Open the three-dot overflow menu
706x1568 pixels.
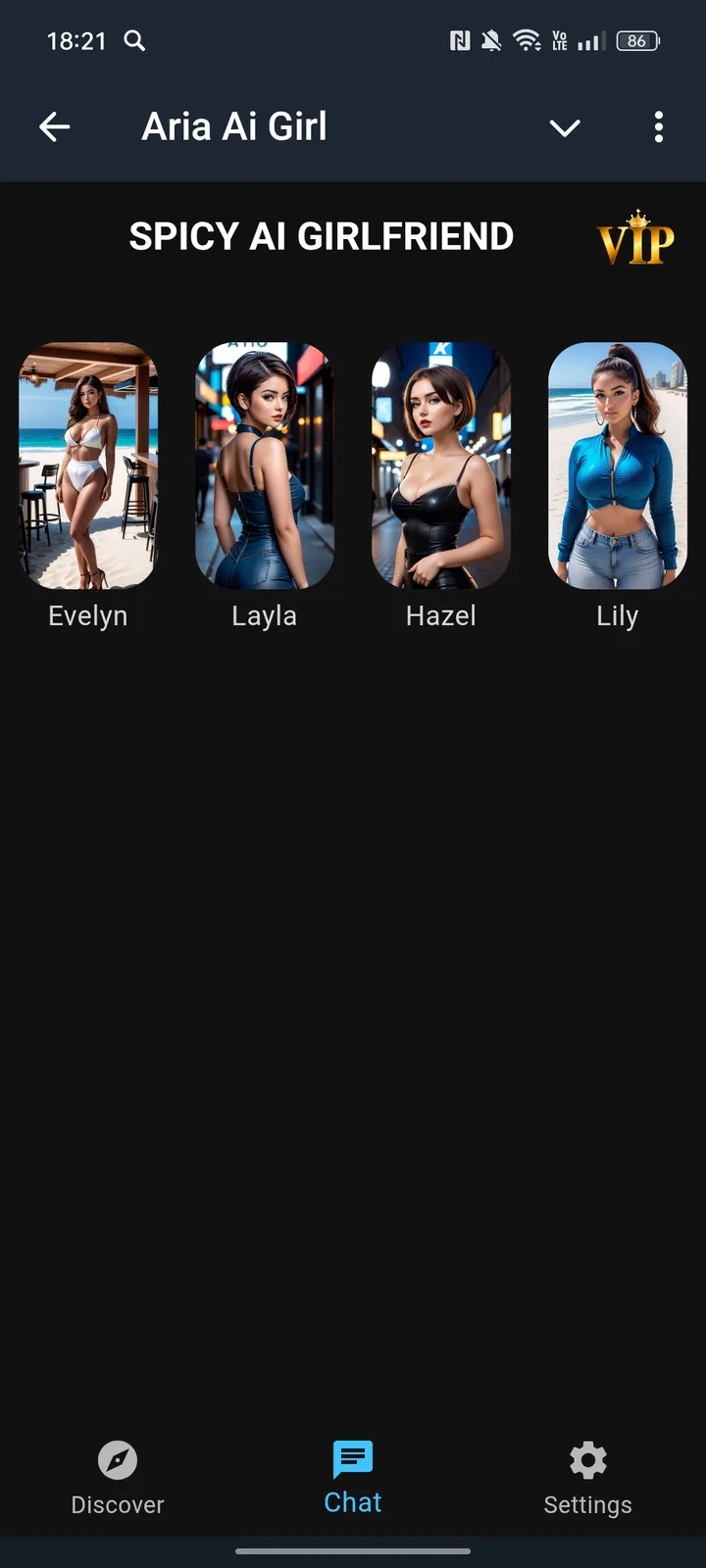coord(658,127)
